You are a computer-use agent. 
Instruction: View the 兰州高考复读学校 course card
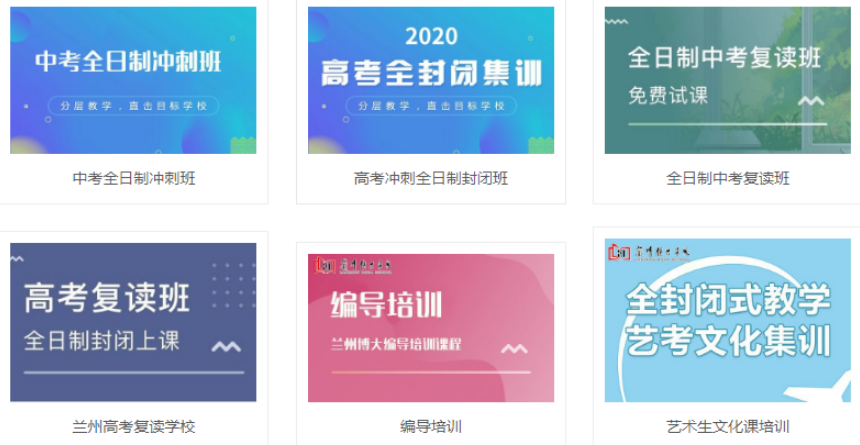point(133,322)
